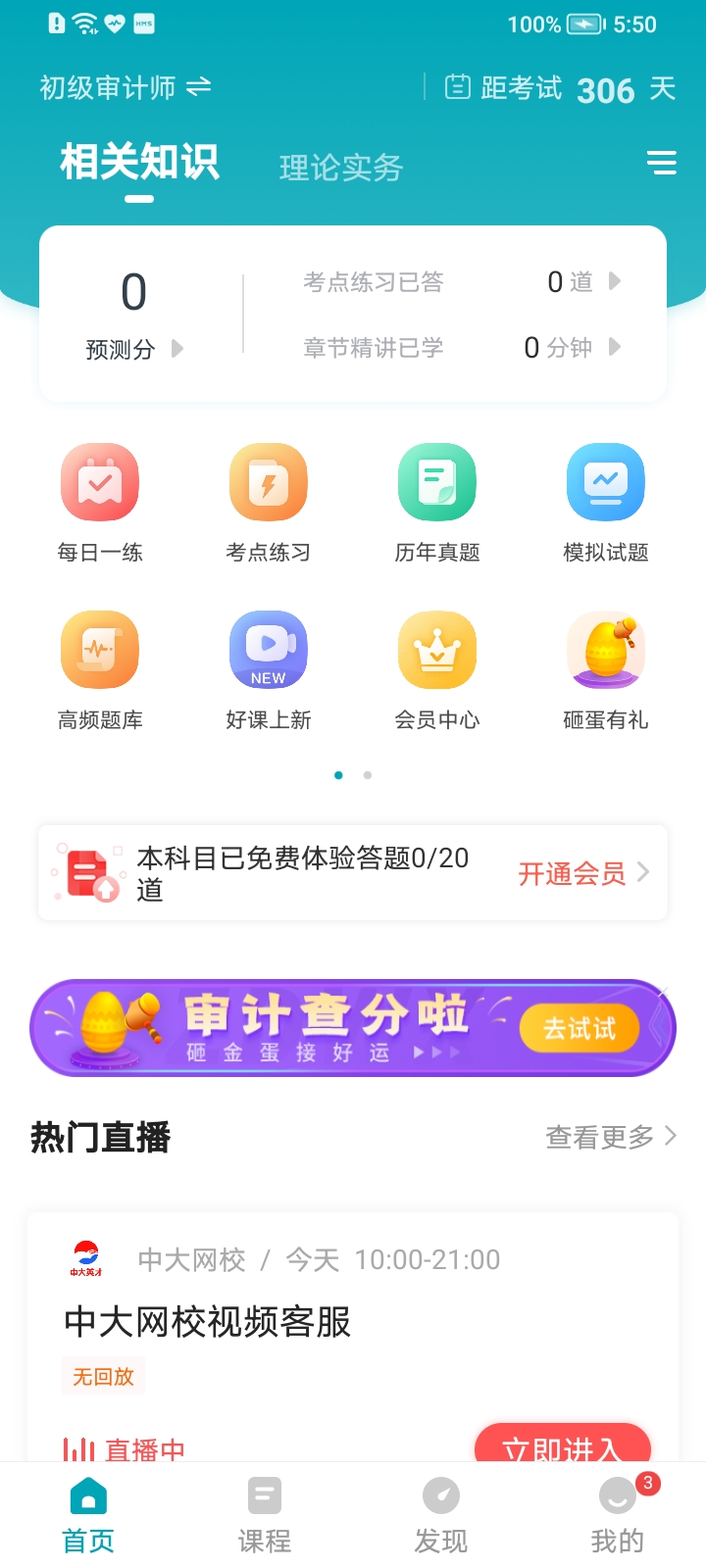Open 历年真题 past papers
The height and width of the screenshot is (1568, 706).
click(437, 502)
